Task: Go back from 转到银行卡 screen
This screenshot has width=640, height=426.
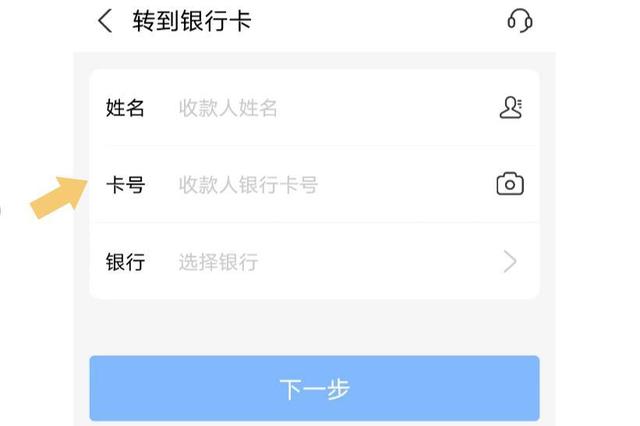Action: (x=105, y=21)
